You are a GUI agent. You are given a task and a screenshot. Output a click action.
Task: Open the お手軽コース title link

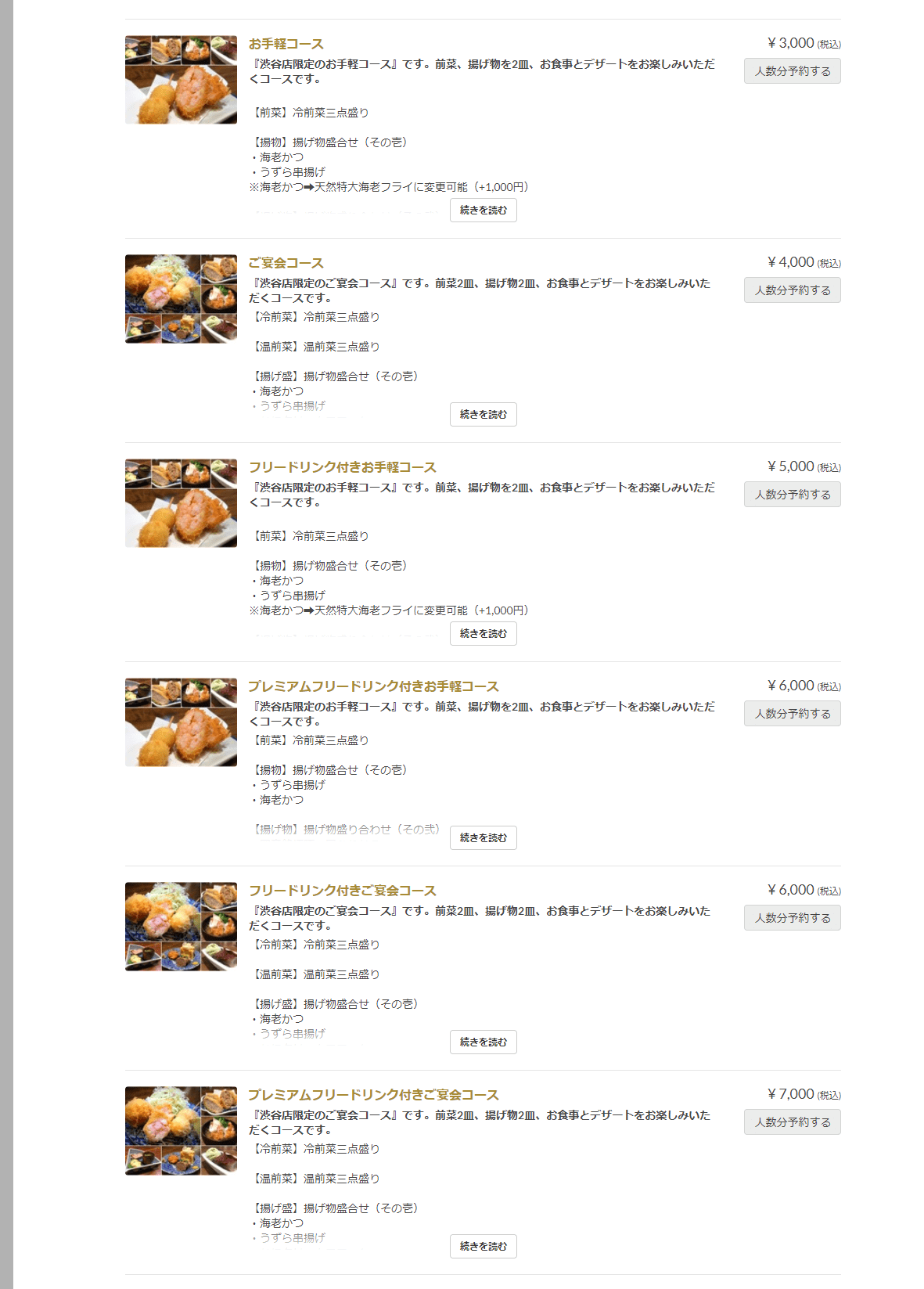point(286,44)
